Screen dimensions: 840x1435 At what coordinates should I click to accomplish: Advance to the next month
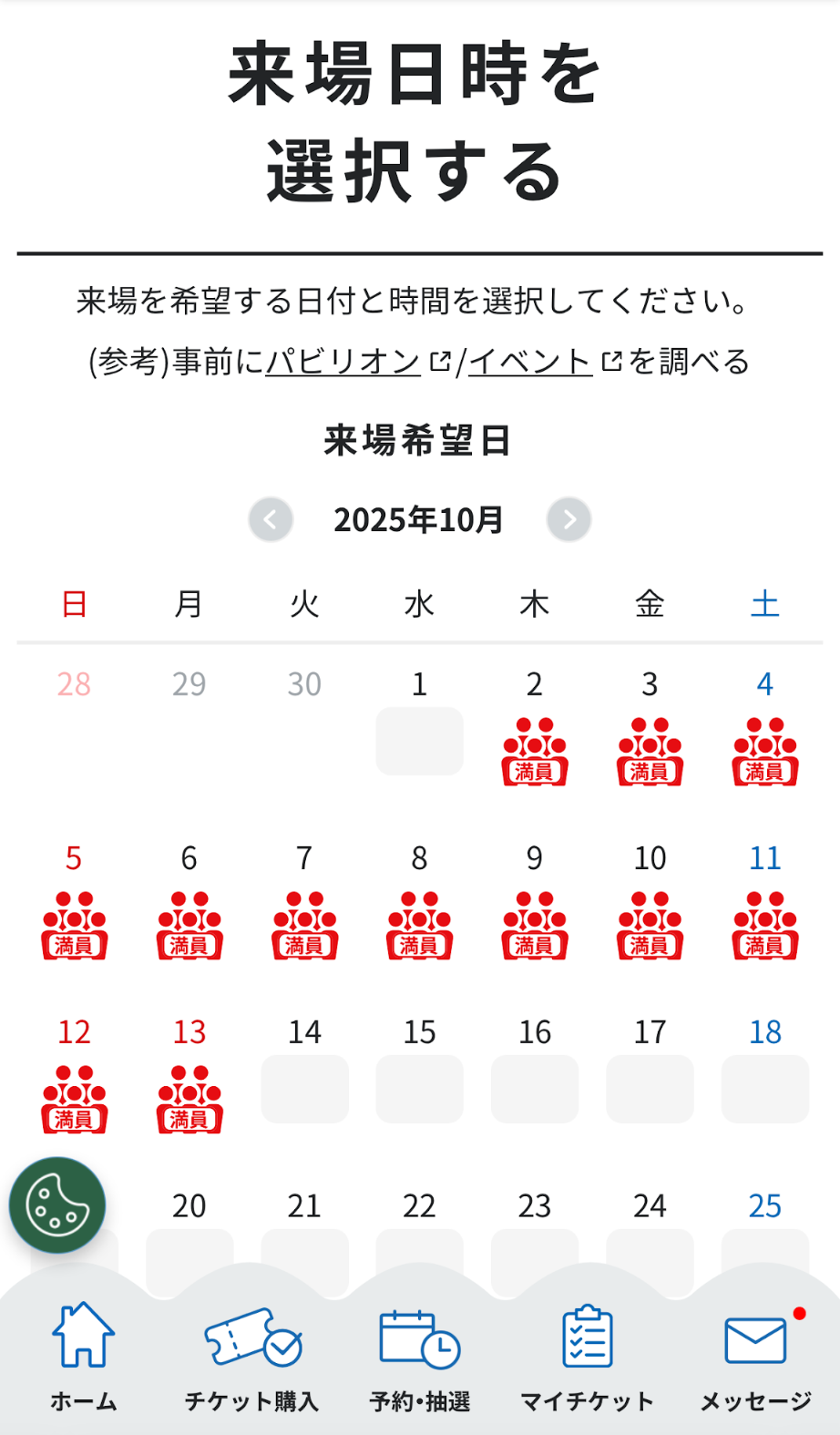click(x=569, y=519)
